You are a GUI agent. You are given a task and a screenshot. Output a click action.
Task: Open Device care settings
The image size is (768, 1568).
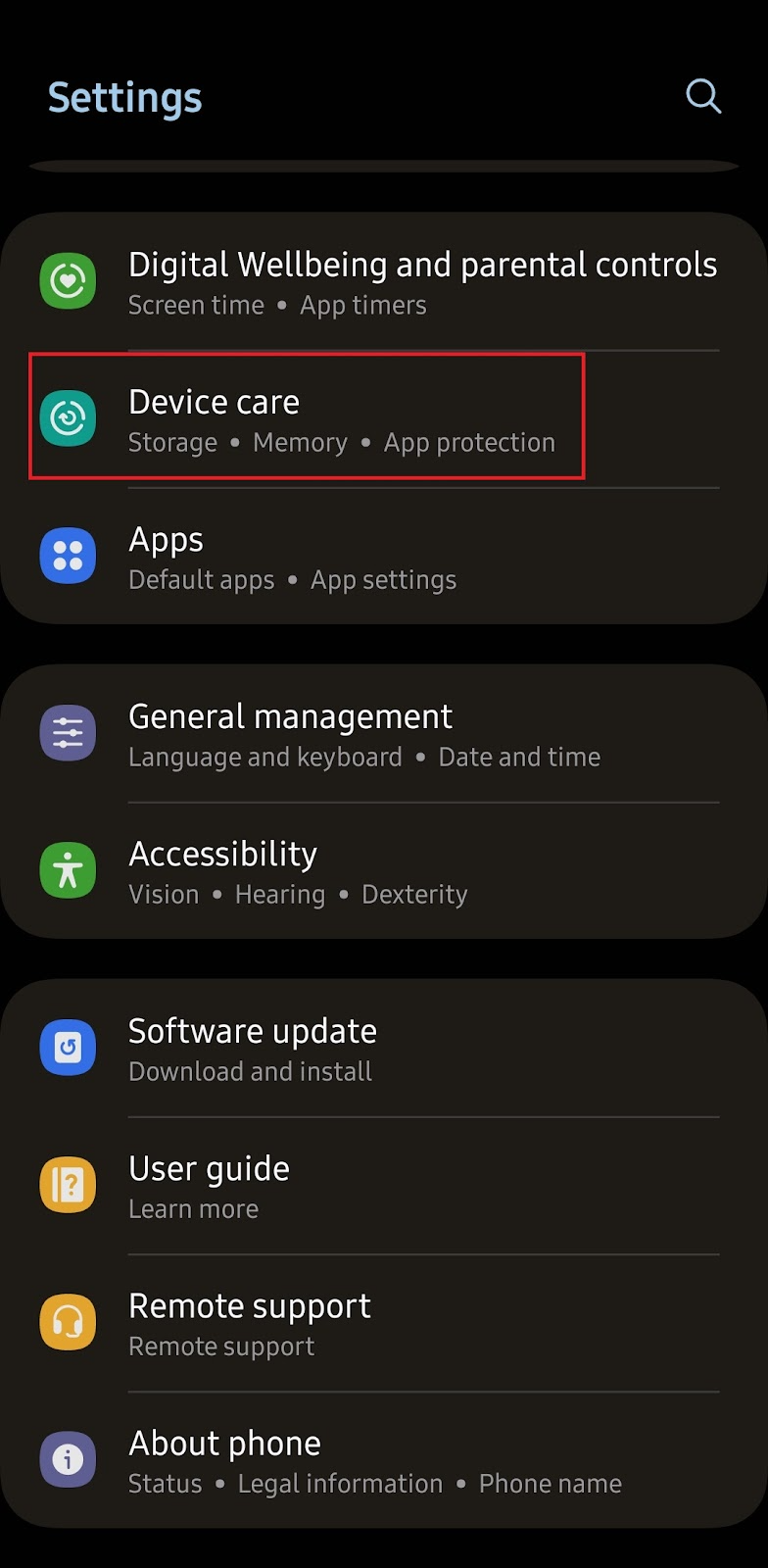pos(384,418)
